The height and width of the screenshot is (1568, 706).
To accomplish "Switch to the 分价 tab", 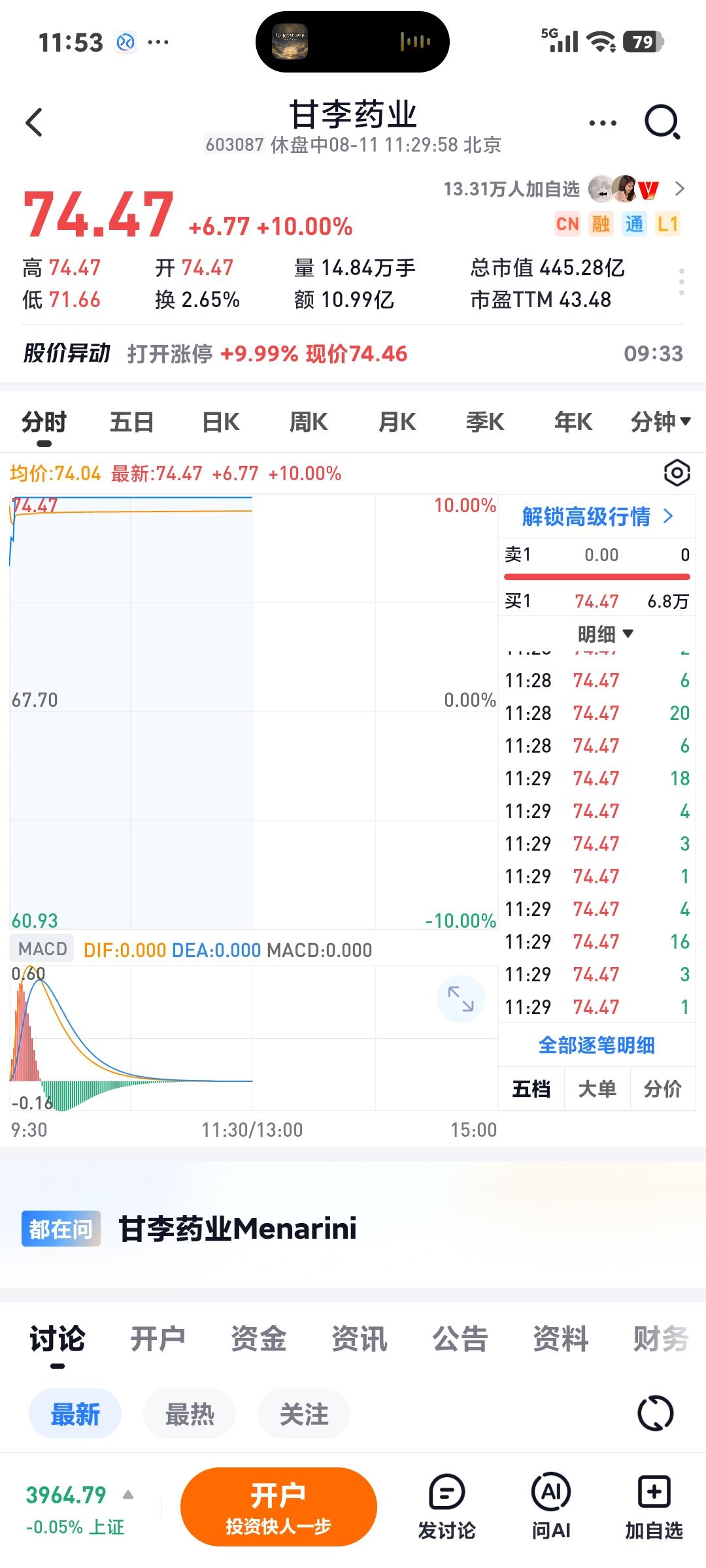I will (662, 1089).
